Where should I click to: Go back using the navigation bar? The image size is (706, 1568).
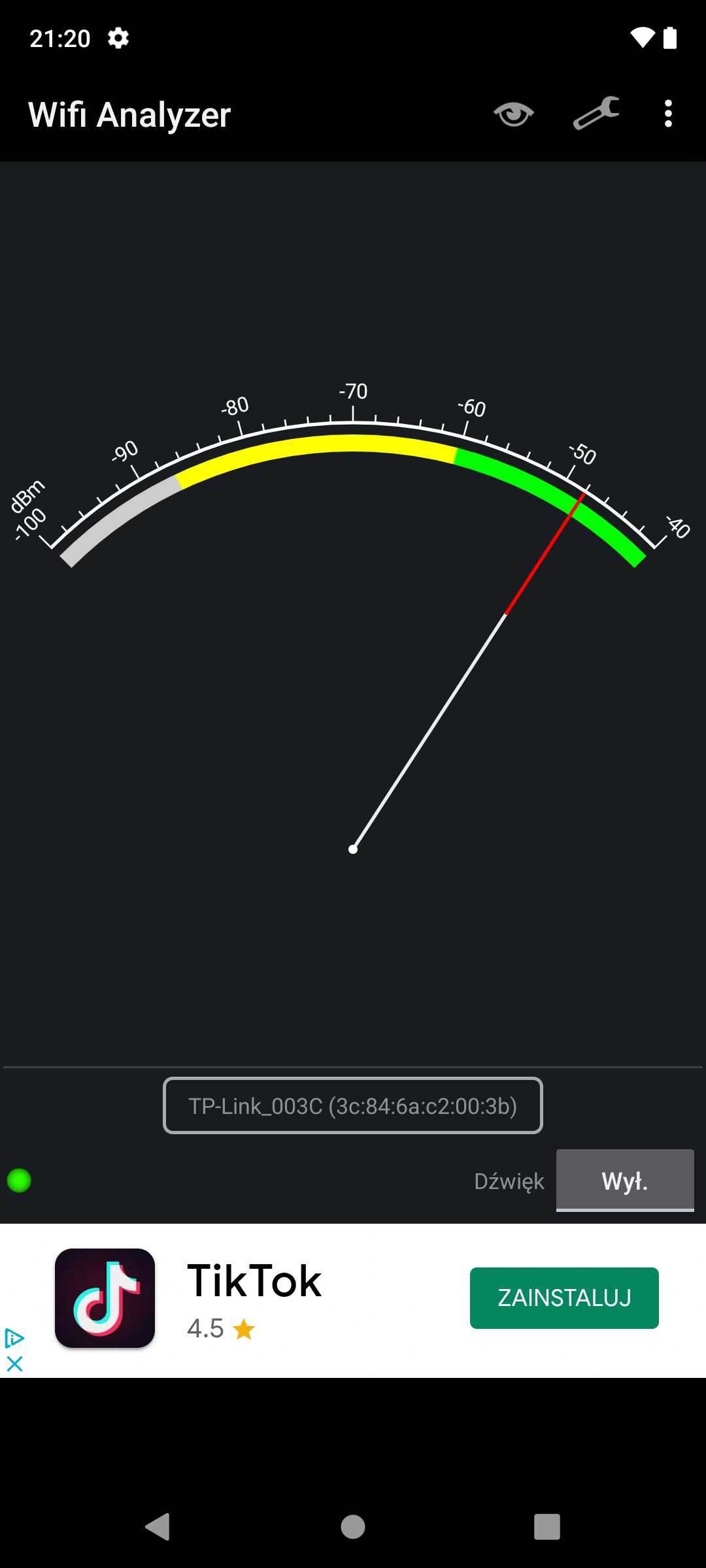point(158,1527)
